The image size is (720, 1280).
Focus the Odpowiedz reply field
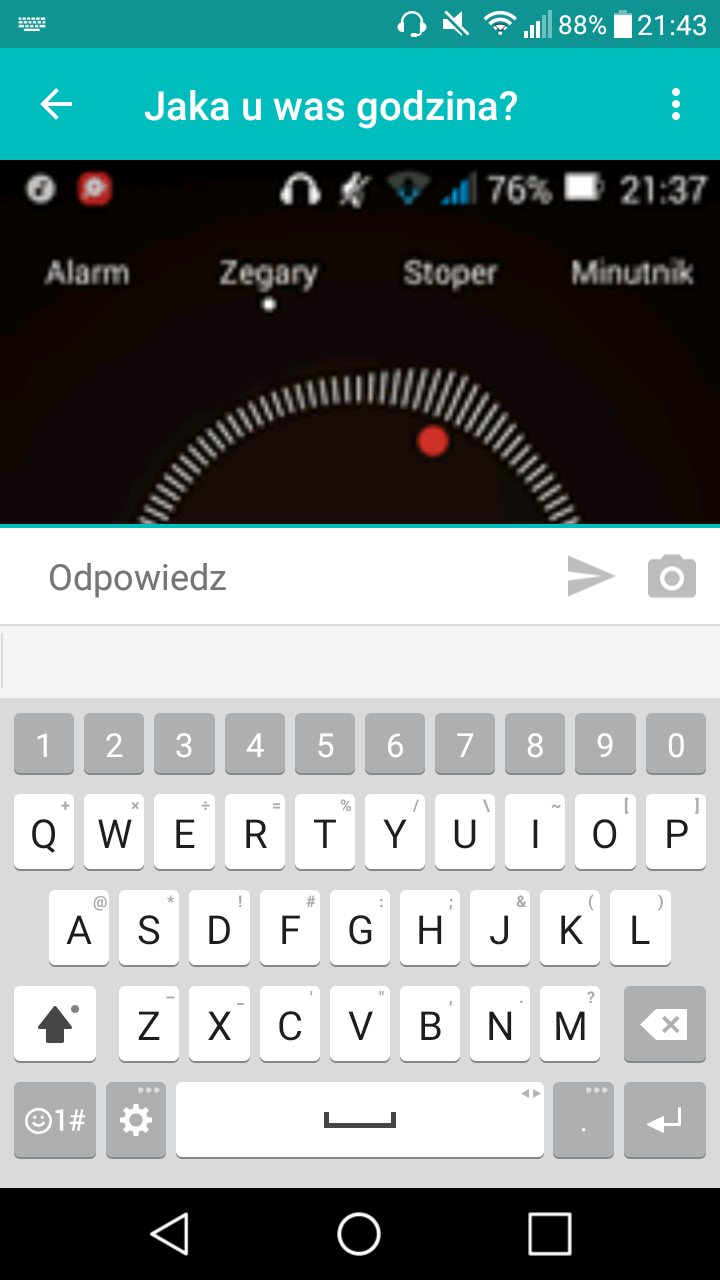point(290,577)
